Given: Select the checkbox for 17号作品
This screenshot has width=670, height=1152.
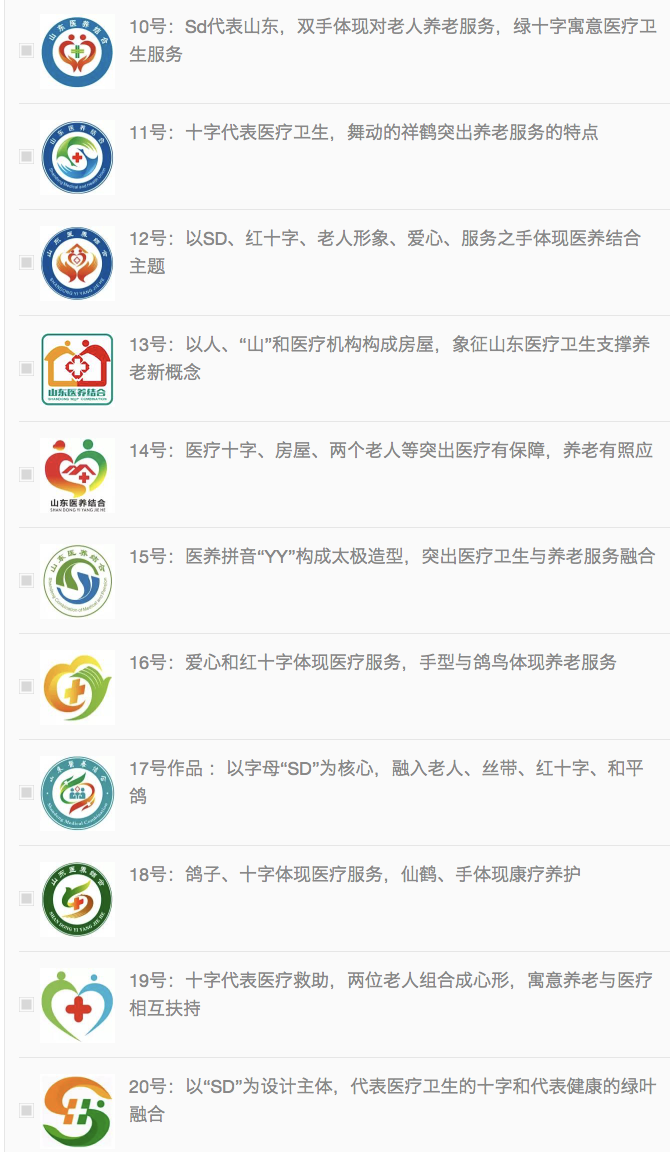Looking at the screenshot, I should pos(26,793).
